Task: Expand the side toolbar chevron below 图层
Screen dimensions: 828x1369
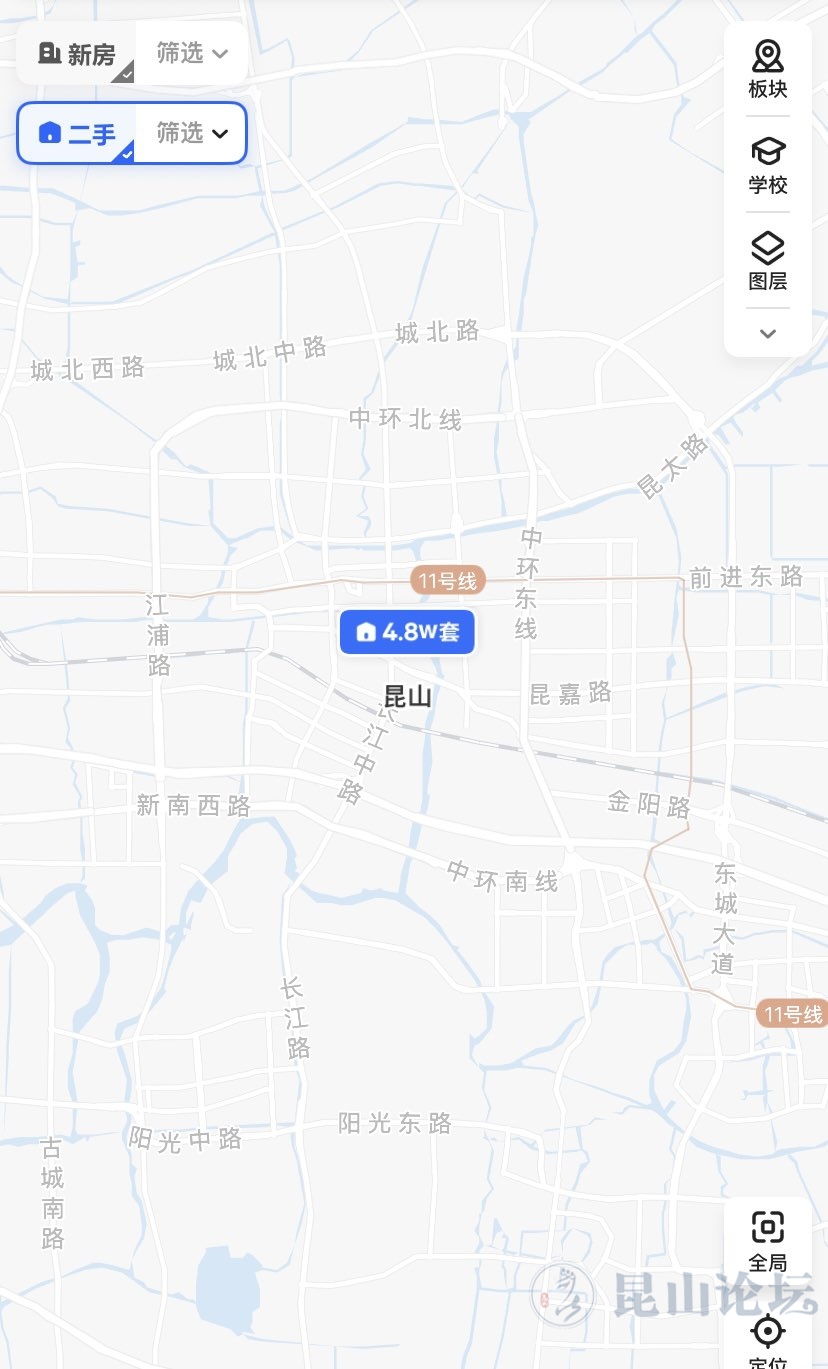Action: pyautogui.click(x=767, y=334)
